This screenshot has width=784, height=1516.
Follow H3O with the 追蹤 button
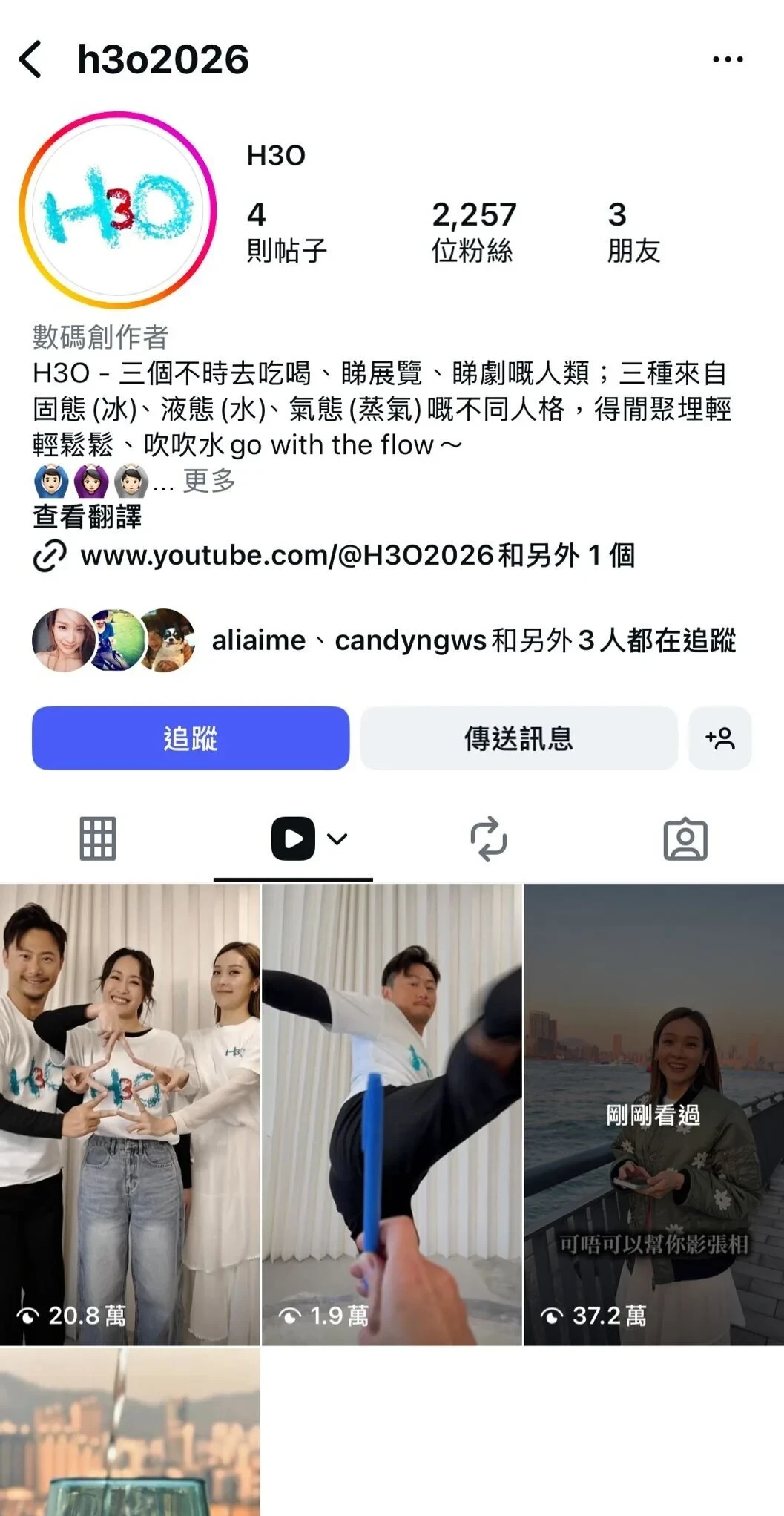(x=191, y=738)
